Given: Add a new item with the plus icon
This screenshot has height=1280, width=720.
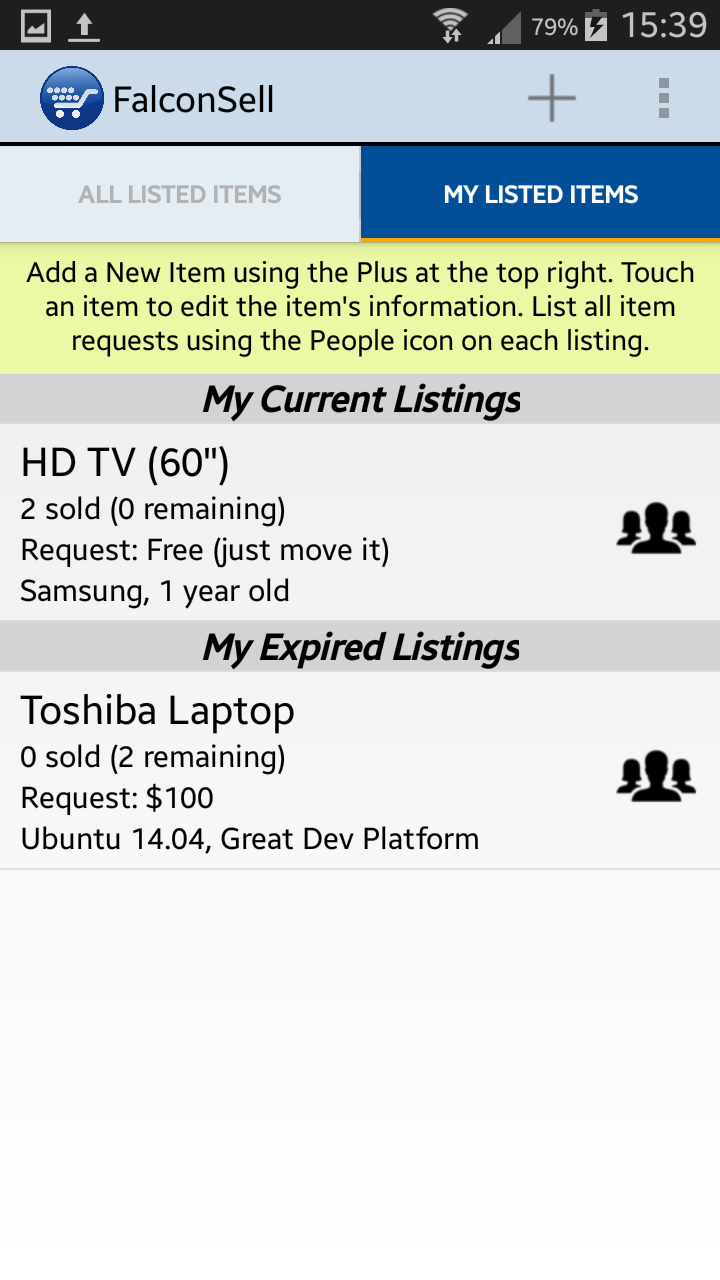Looking at the screenshot, I should [x=551, y=98].
